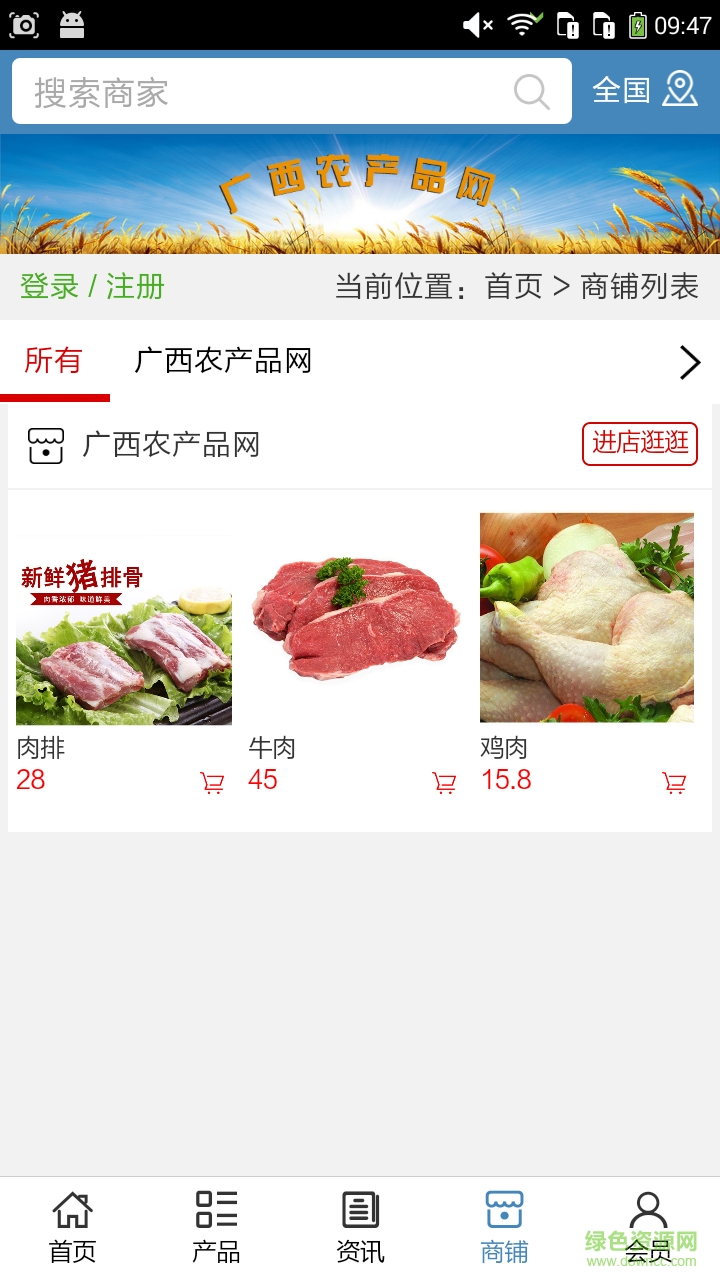
Task: Add 牛肉 to shopping cart
Action: tap(444, 783)
